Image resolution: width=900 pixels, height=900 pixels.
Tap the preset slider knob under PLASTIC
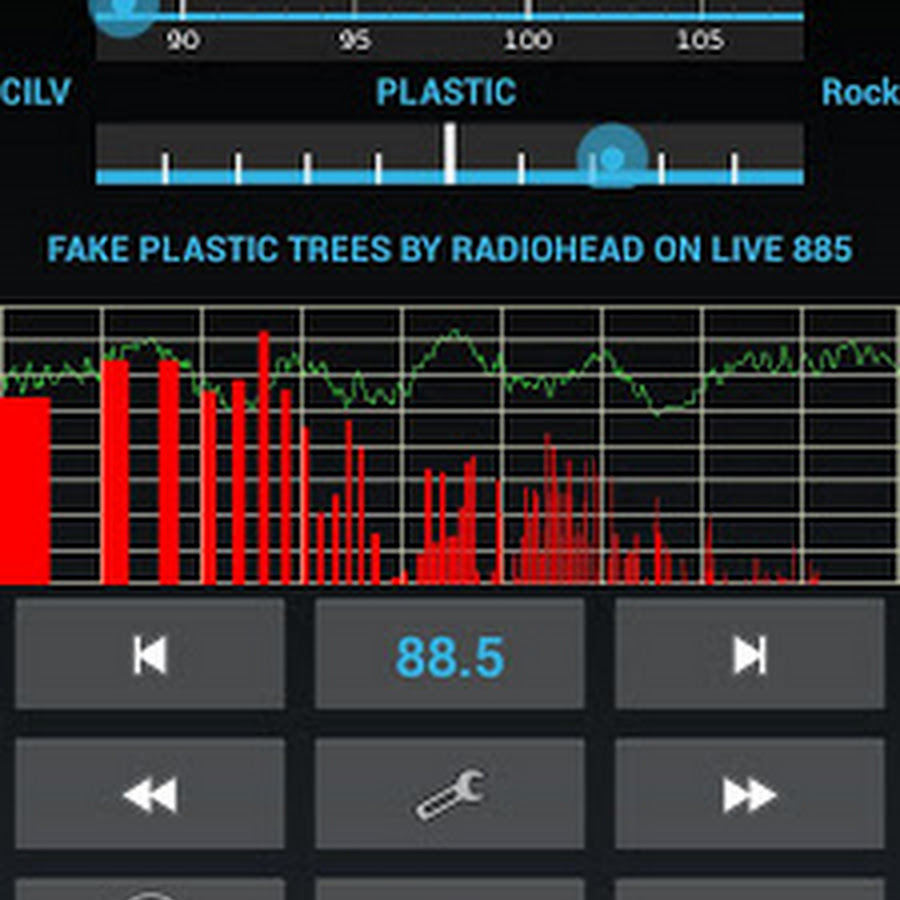point(612,158)
